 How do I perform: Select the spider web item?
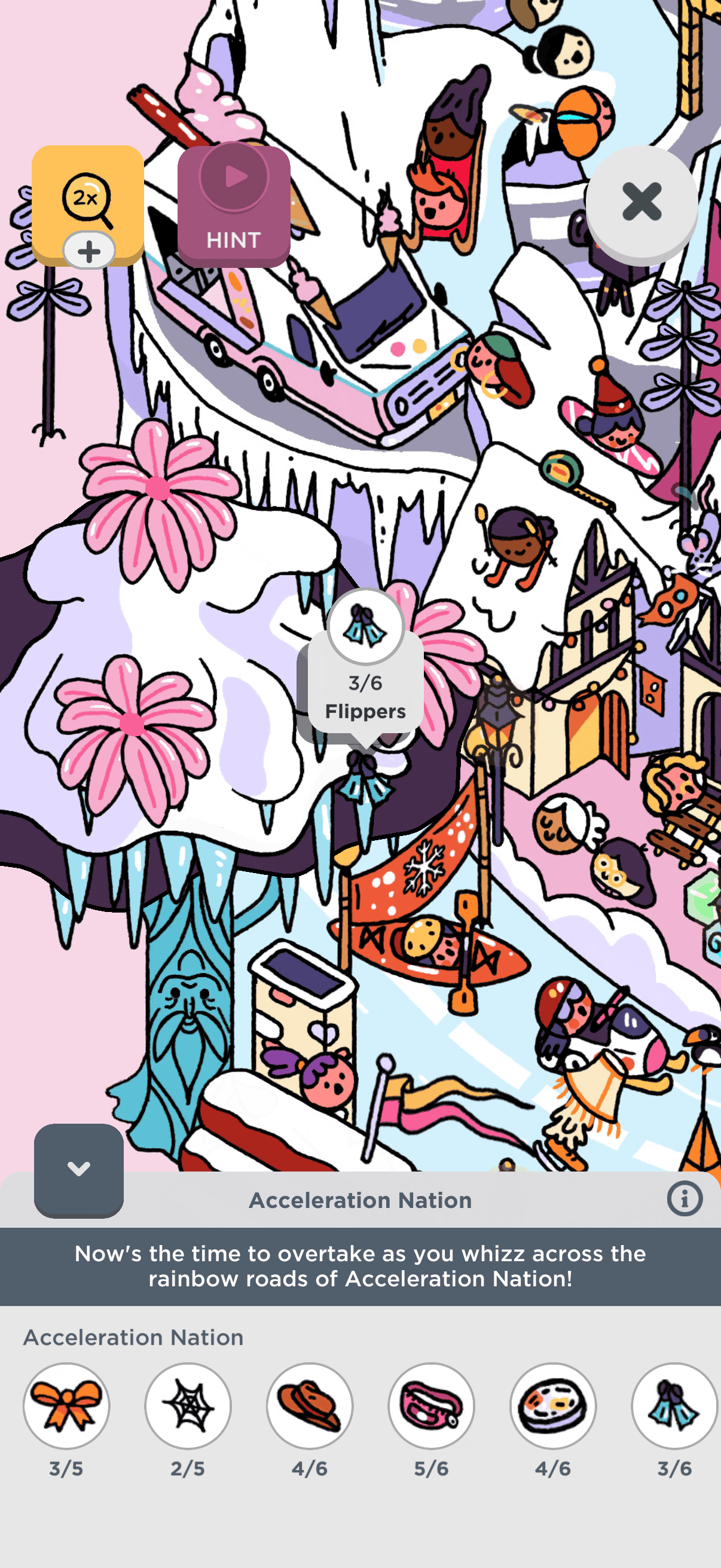(x=188, y=1405)
